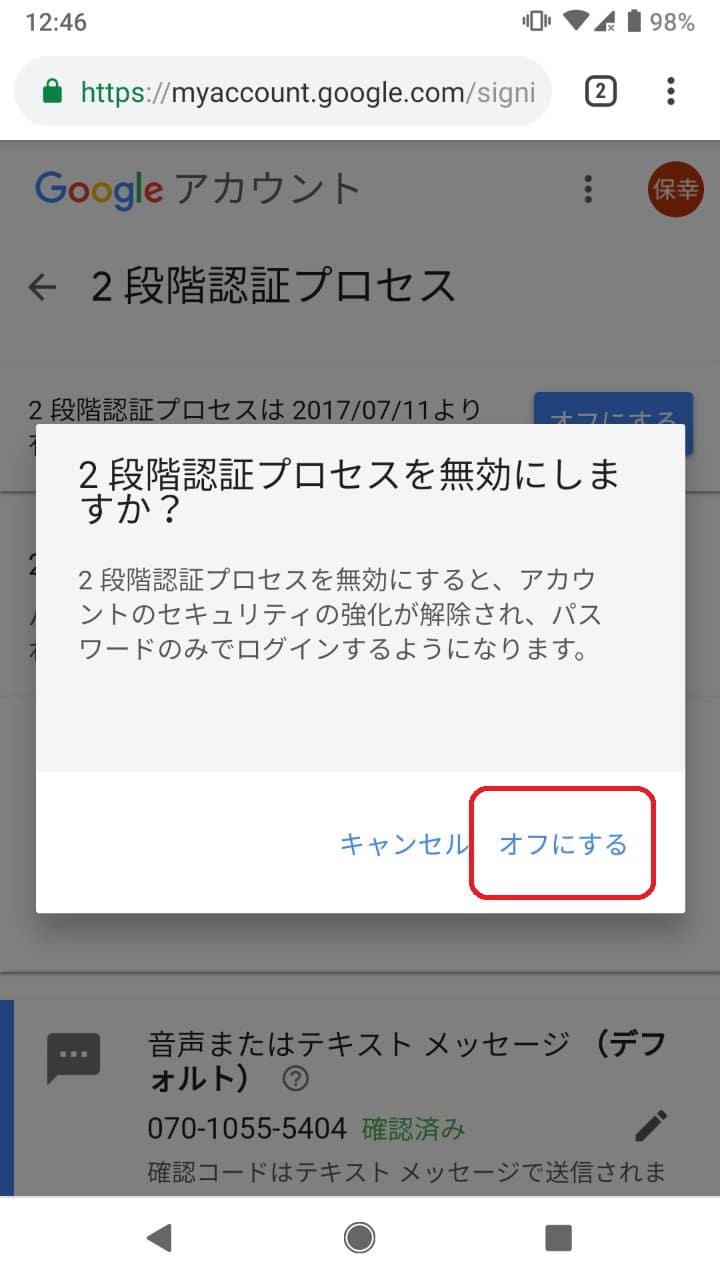Tap キャンセル to dismiss the dialog
The width and height of the screenshot is (720, 1280).
tap(403, 844)
